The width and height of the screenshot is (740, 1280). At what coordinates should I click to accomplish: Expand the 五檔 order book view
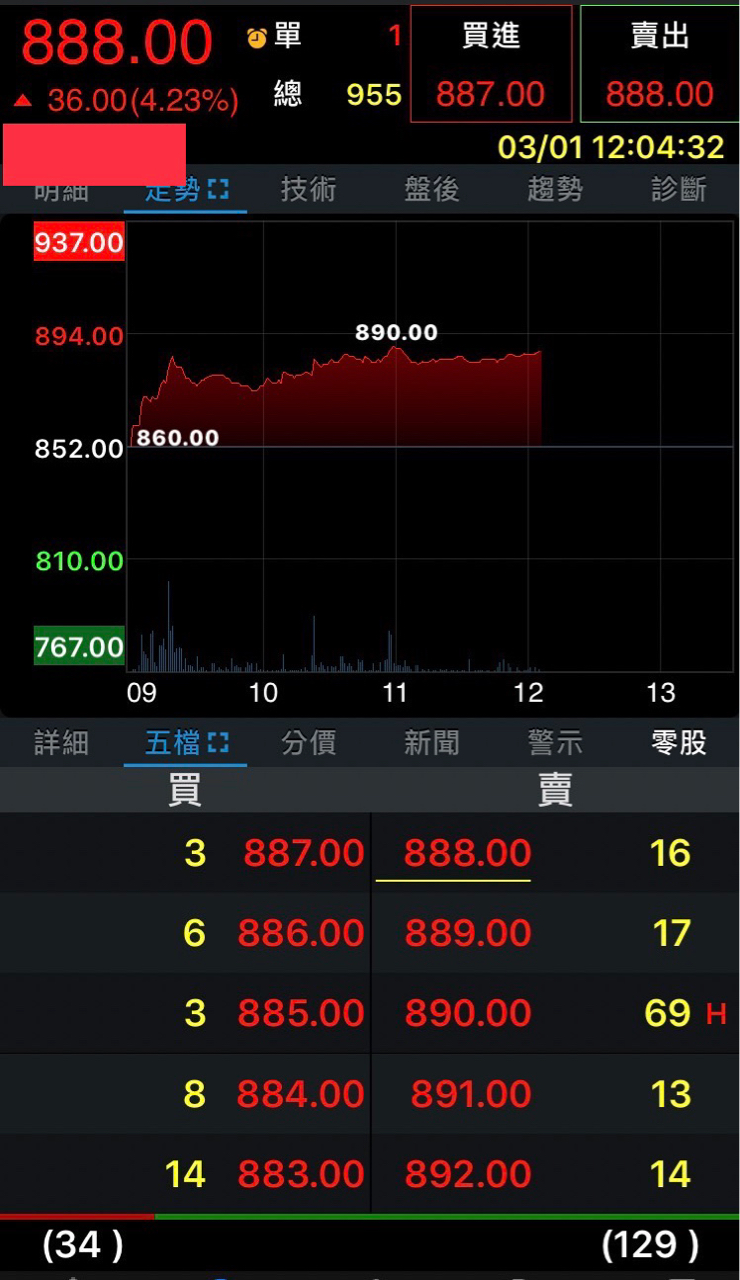coord(217,743)
